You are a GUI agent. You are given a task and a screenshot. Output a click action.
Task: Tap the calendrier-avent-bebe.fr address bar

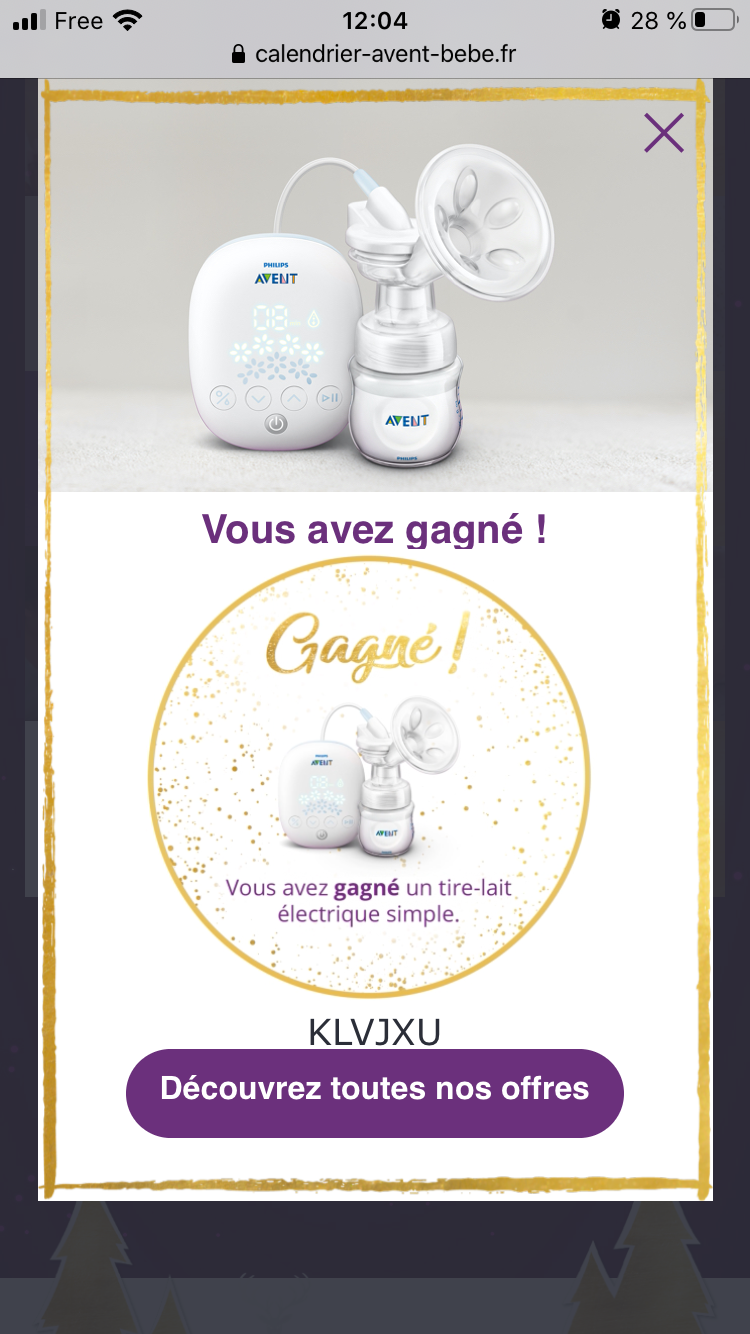(374, 53)
